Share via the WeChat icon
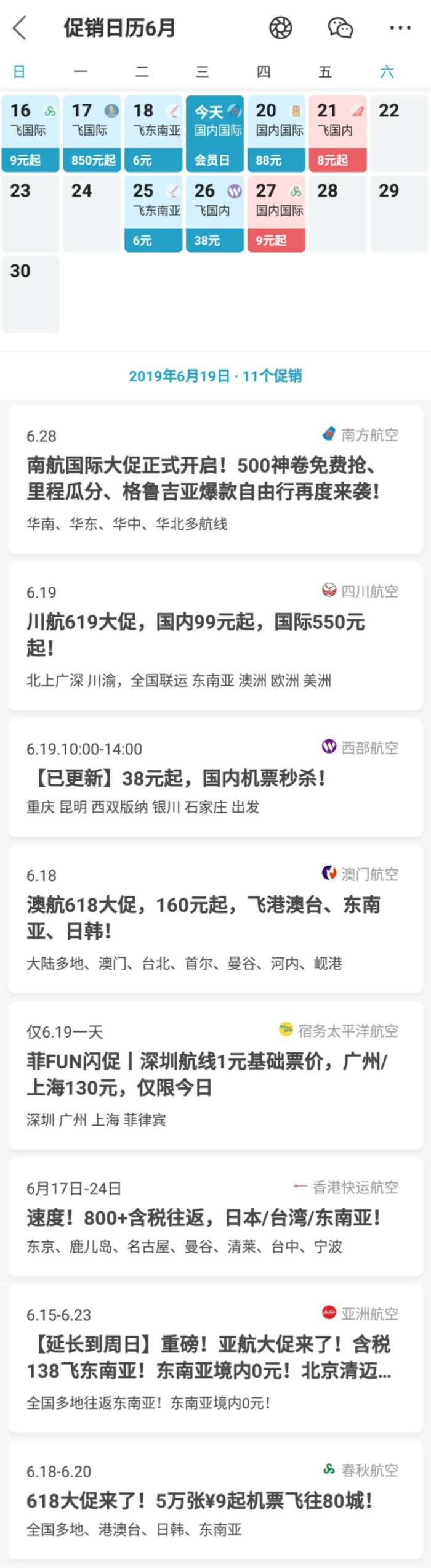Viewport: 431px width, 1568px height. pos(340,28)
